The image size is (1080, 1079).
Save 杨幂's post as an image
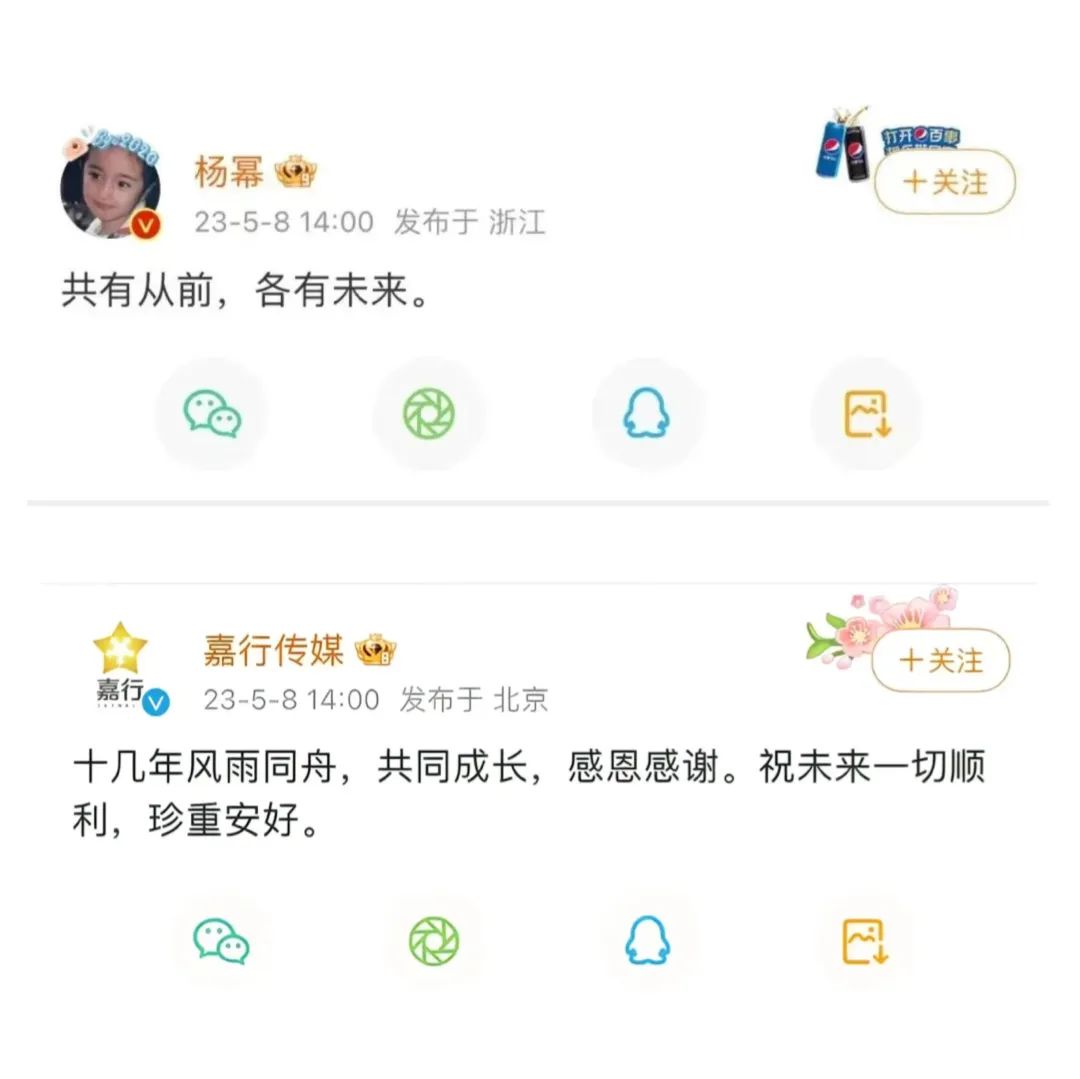coord(866,414)
